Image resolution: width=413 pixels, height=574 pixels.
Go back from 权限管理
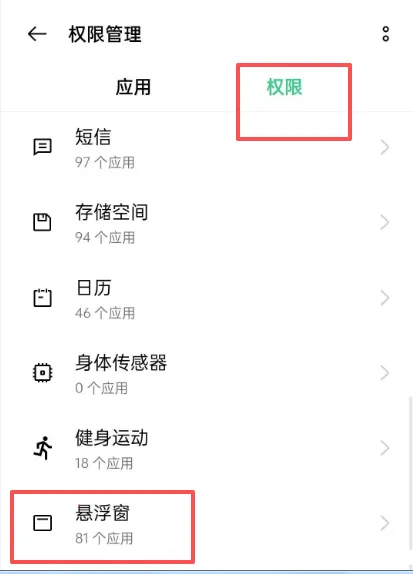pyautogui.click(x=37, y=34)
